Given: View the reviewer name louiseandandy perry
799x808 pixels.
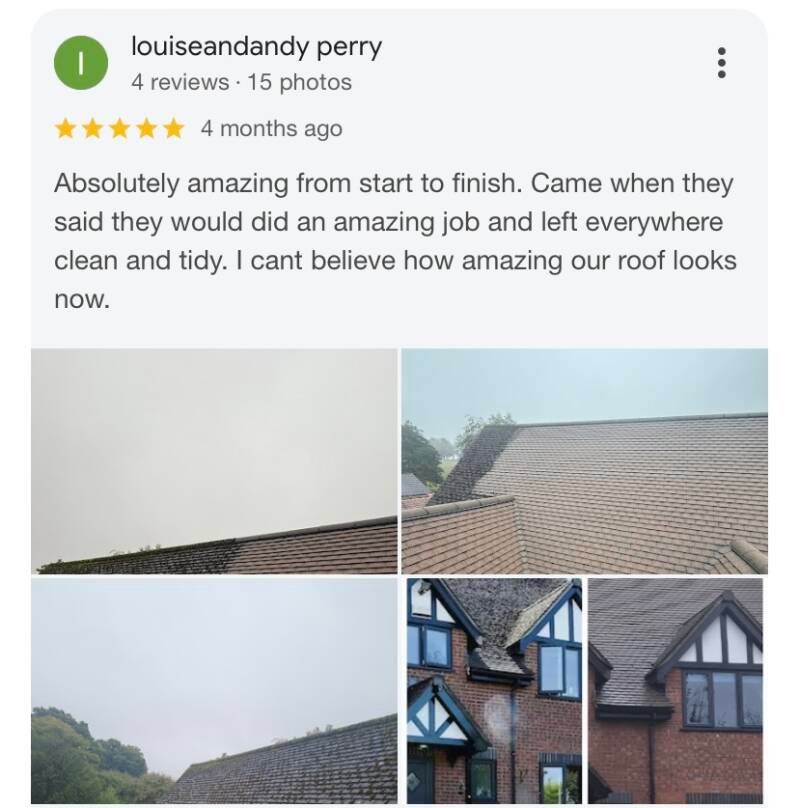Looking at the screenshot, I should click(x=256, y=47).
